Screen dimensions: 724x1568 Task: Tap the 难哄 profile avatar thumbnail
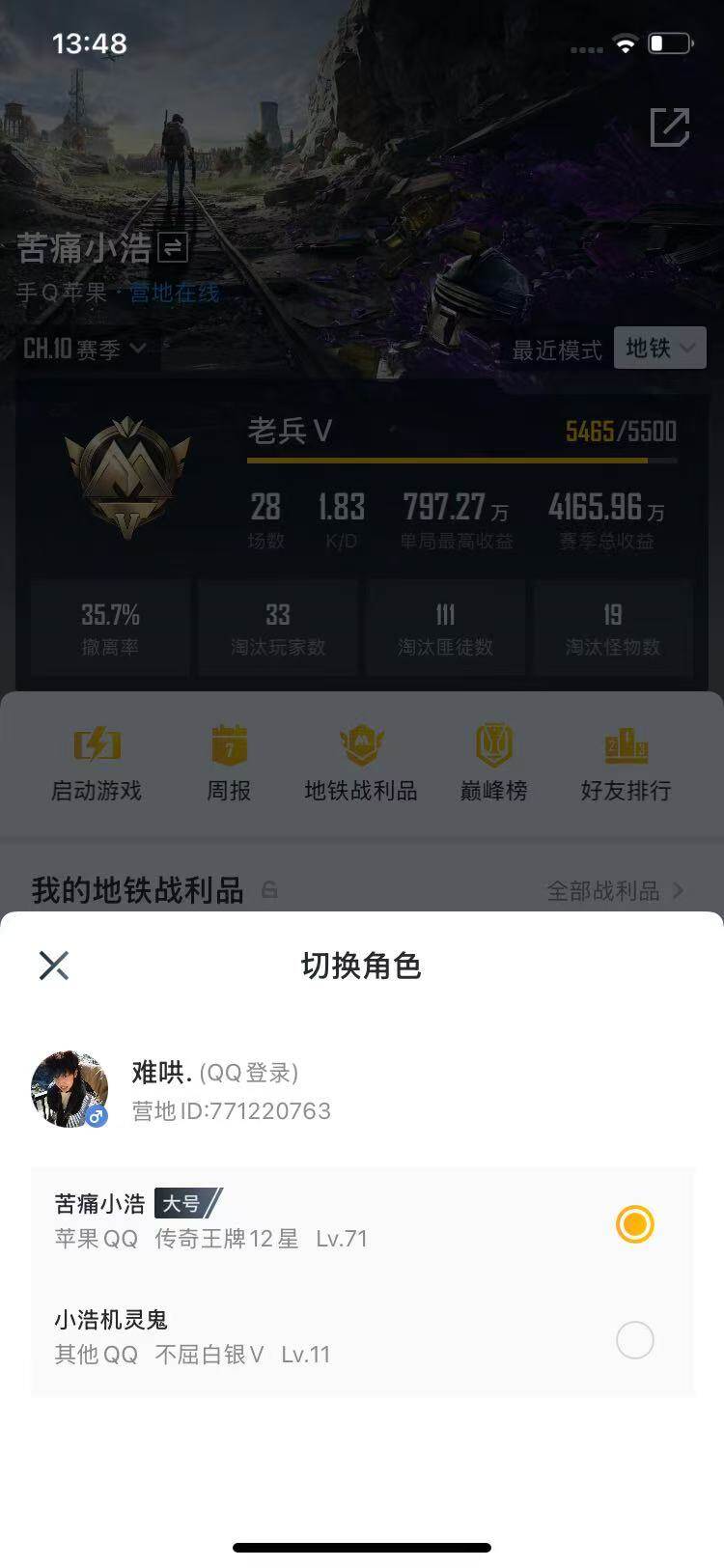pyautogui.click(x=70, y=1087)
